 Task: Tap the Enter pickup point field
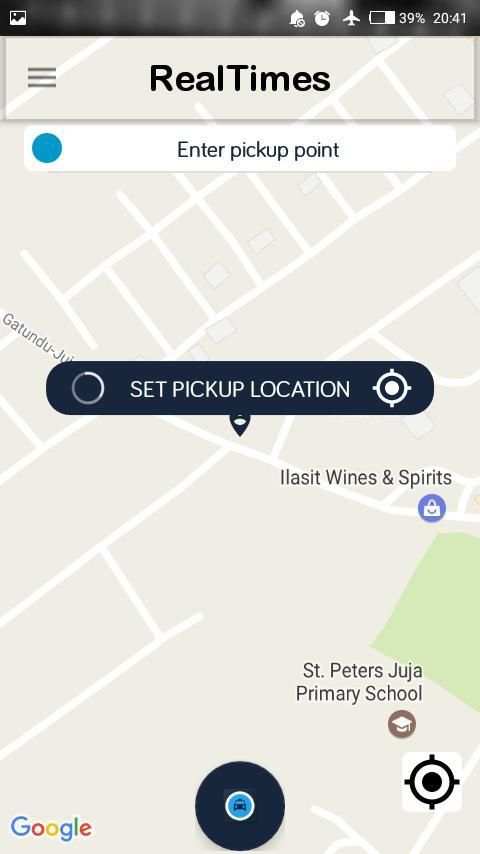[240, 149]
